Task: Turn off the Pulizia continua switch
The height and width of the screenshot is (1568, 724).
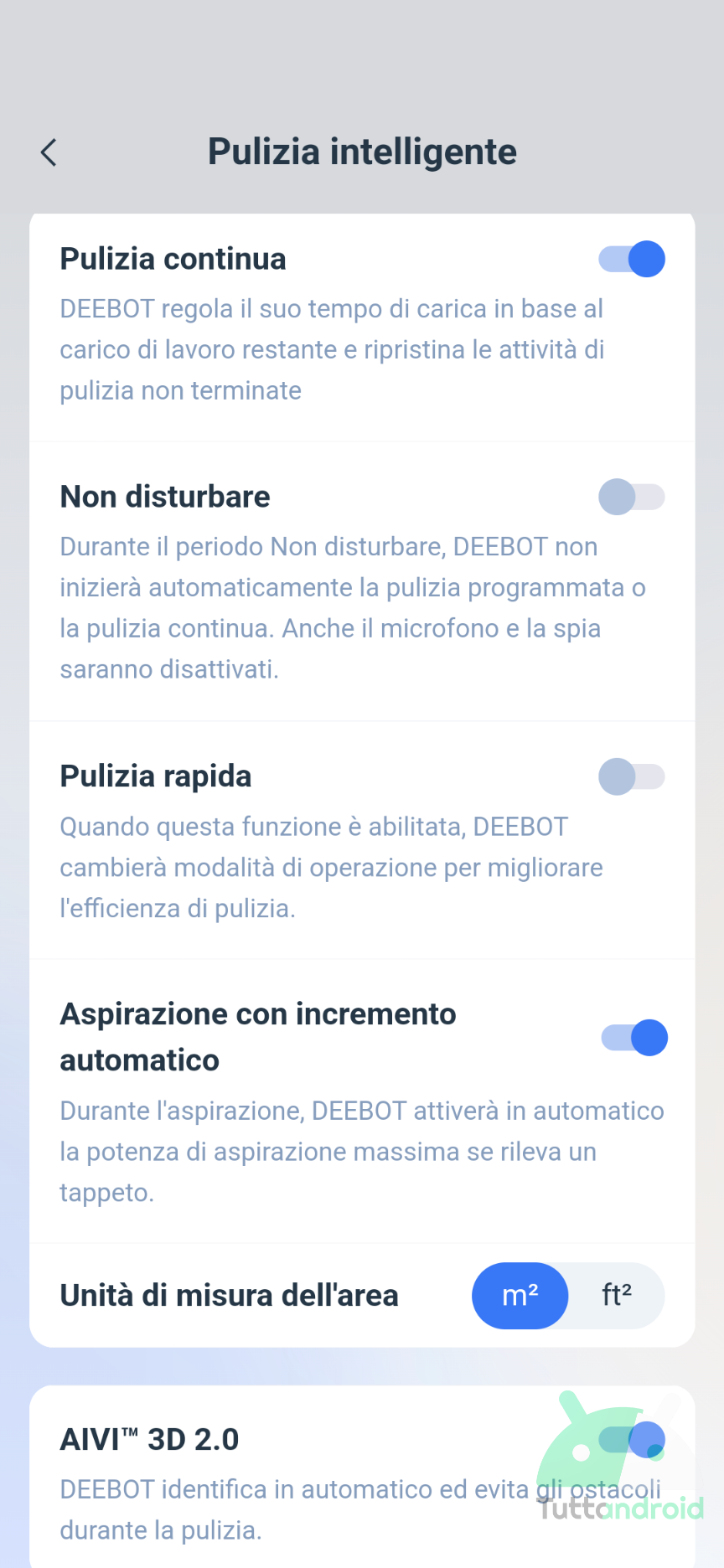Action: point(632,259)
